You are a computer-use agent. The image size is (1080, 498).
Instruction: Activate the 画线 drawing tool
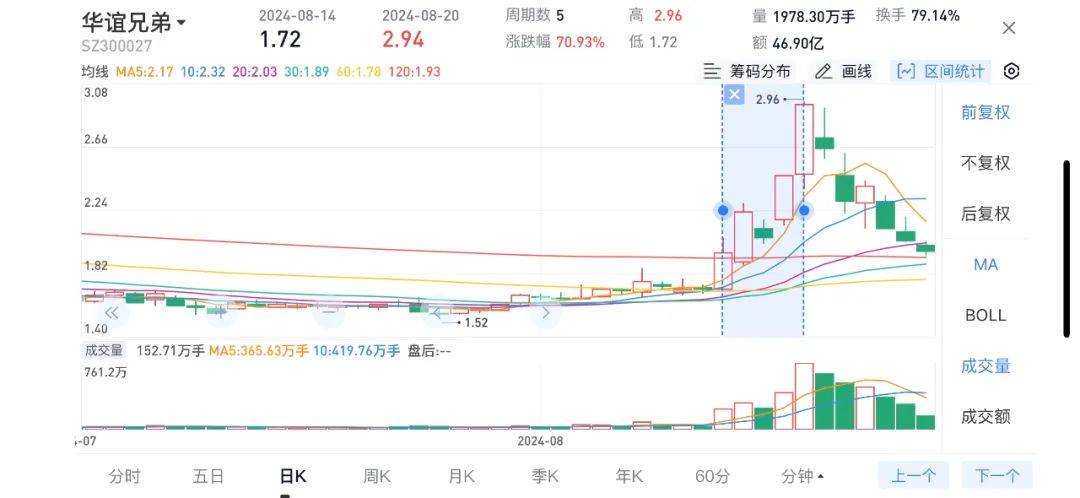844,71
